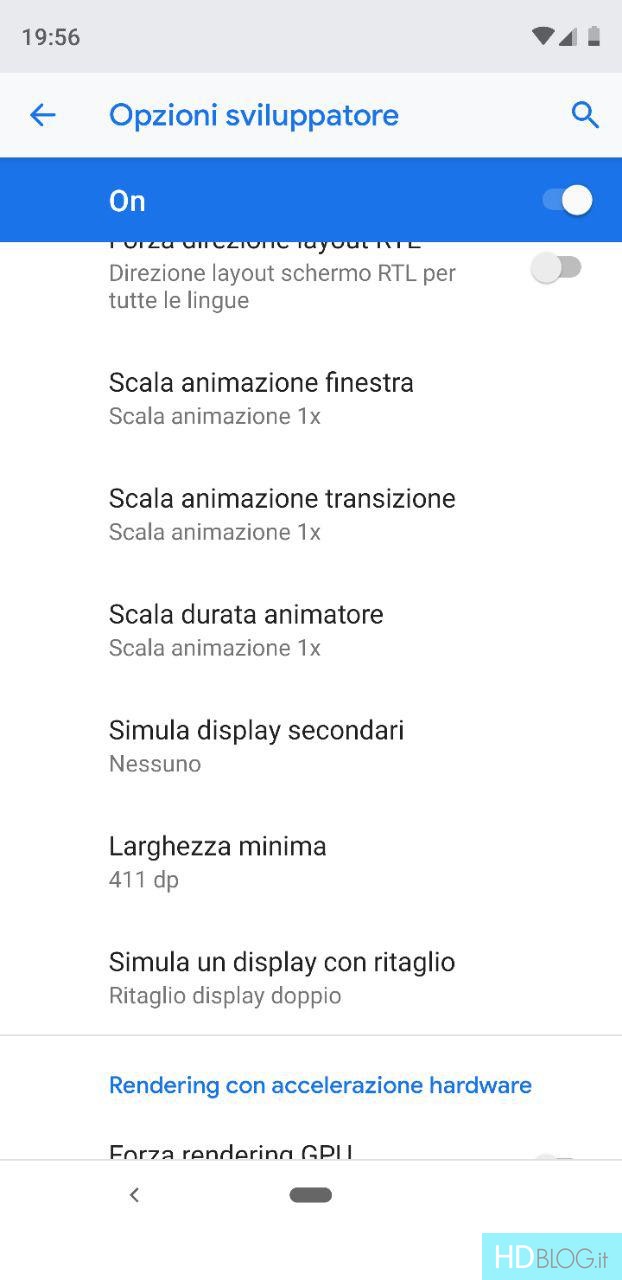Go home using the navigation pill
The height and width of the screenshot is (1280, 622).
click(x=311, y=1194)
